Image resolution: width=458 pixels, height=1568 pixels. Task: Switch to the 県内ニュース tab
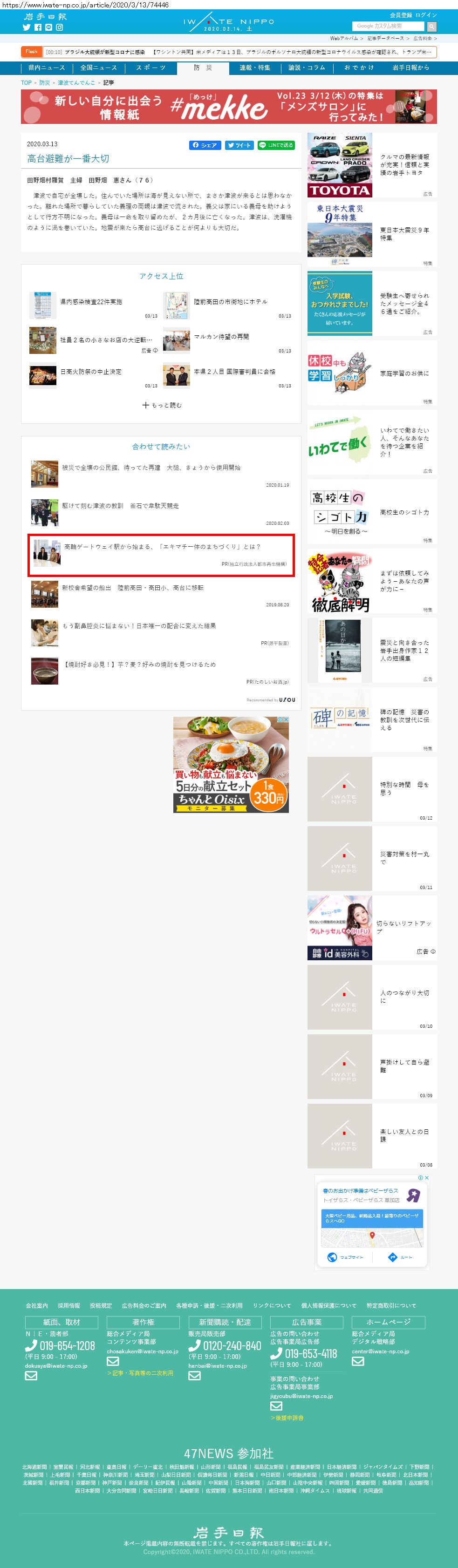[46, 68]
